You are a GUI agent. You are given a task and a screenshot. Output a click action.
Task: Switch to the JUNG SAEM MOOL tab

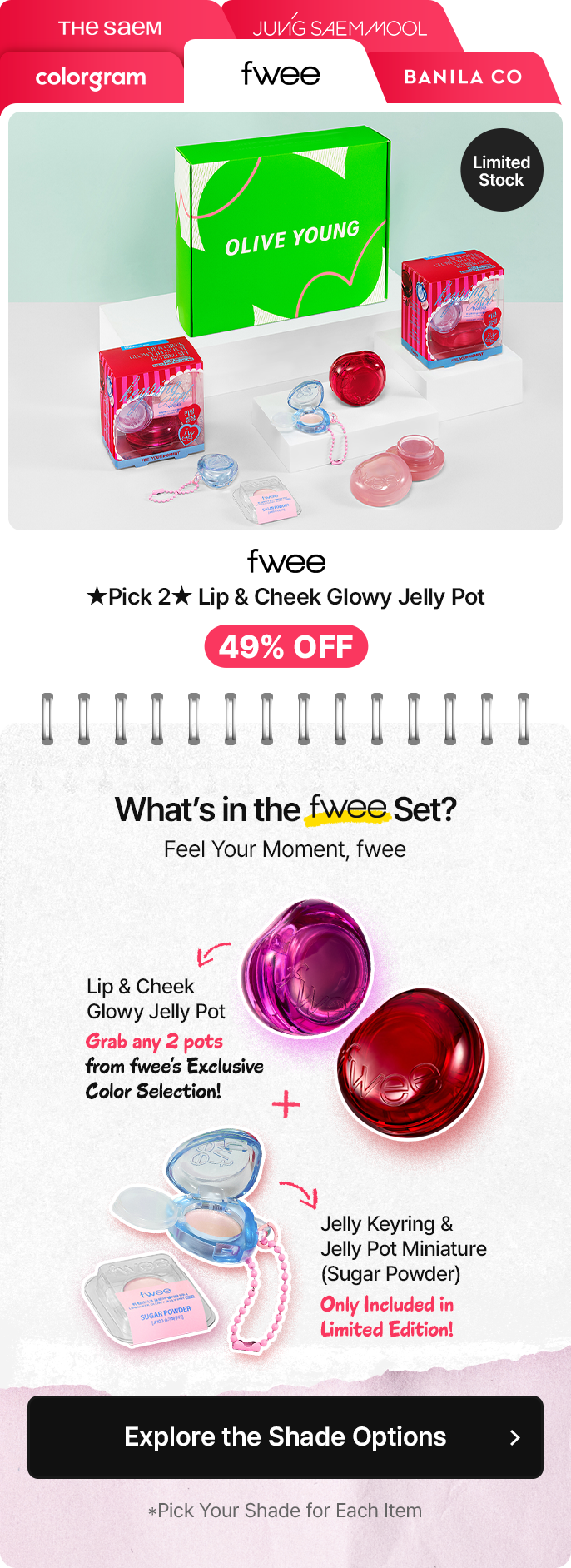(x=340, y=27)
